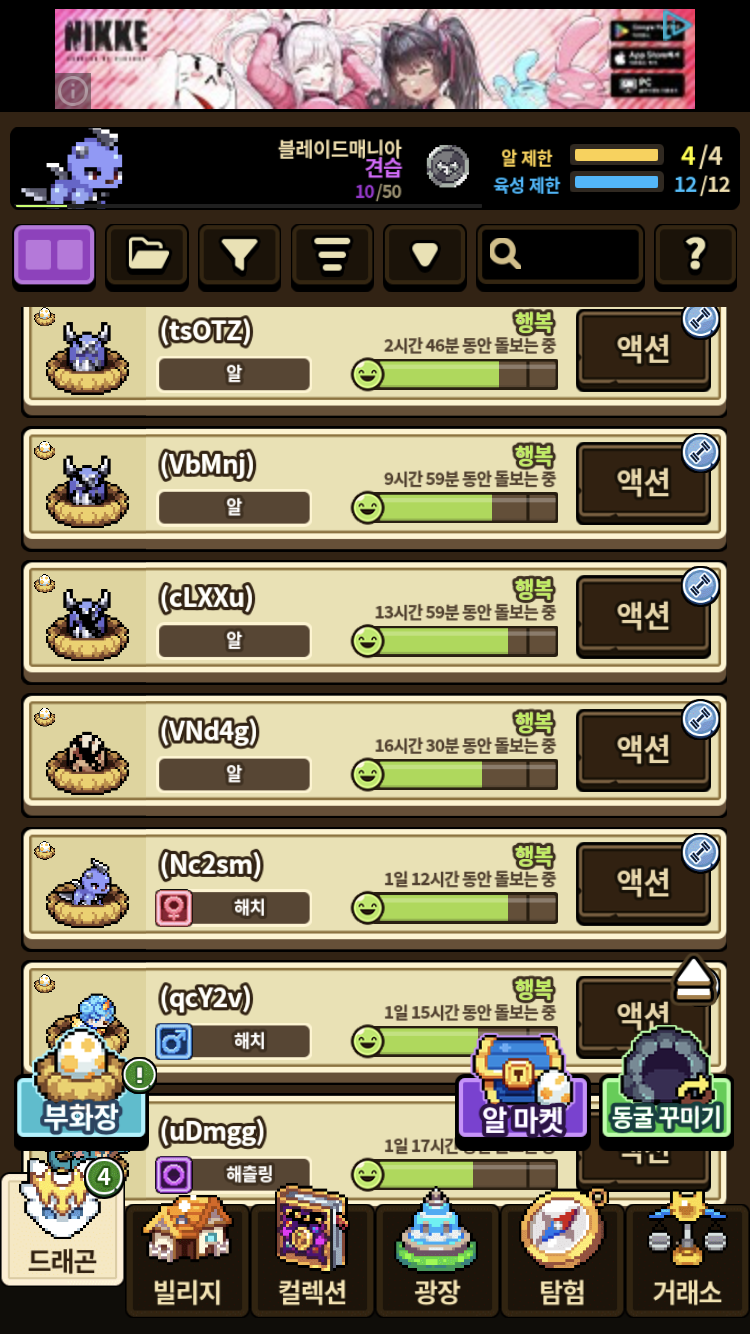
Task: Open the NIKKE ad banner
Action: tap(375, 58)
